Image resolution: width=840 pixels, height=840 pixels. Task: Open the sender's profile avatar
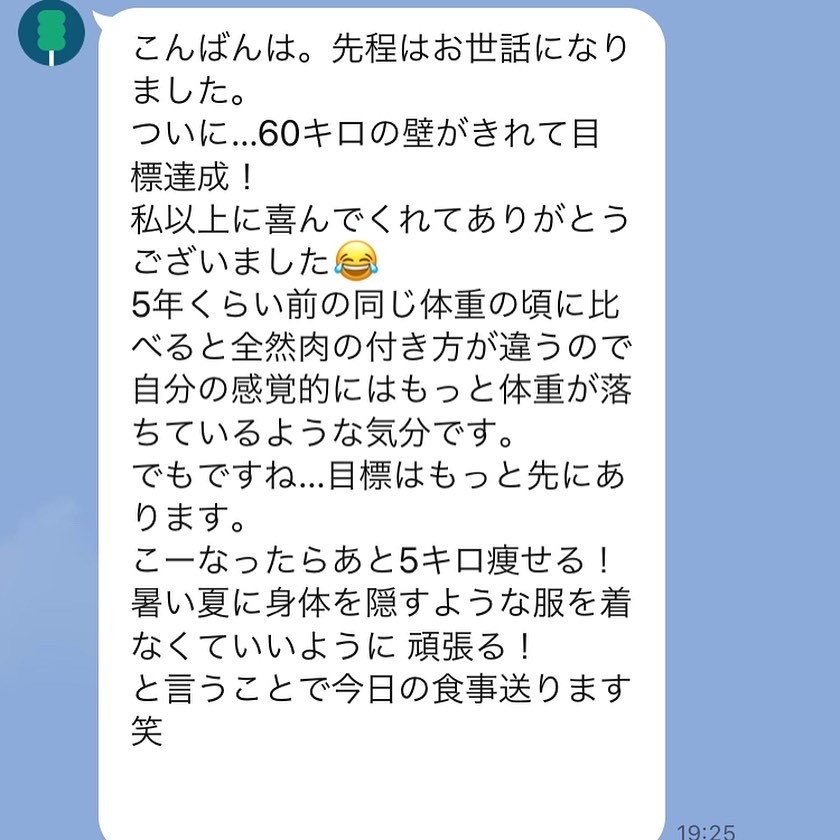point(52,34)
